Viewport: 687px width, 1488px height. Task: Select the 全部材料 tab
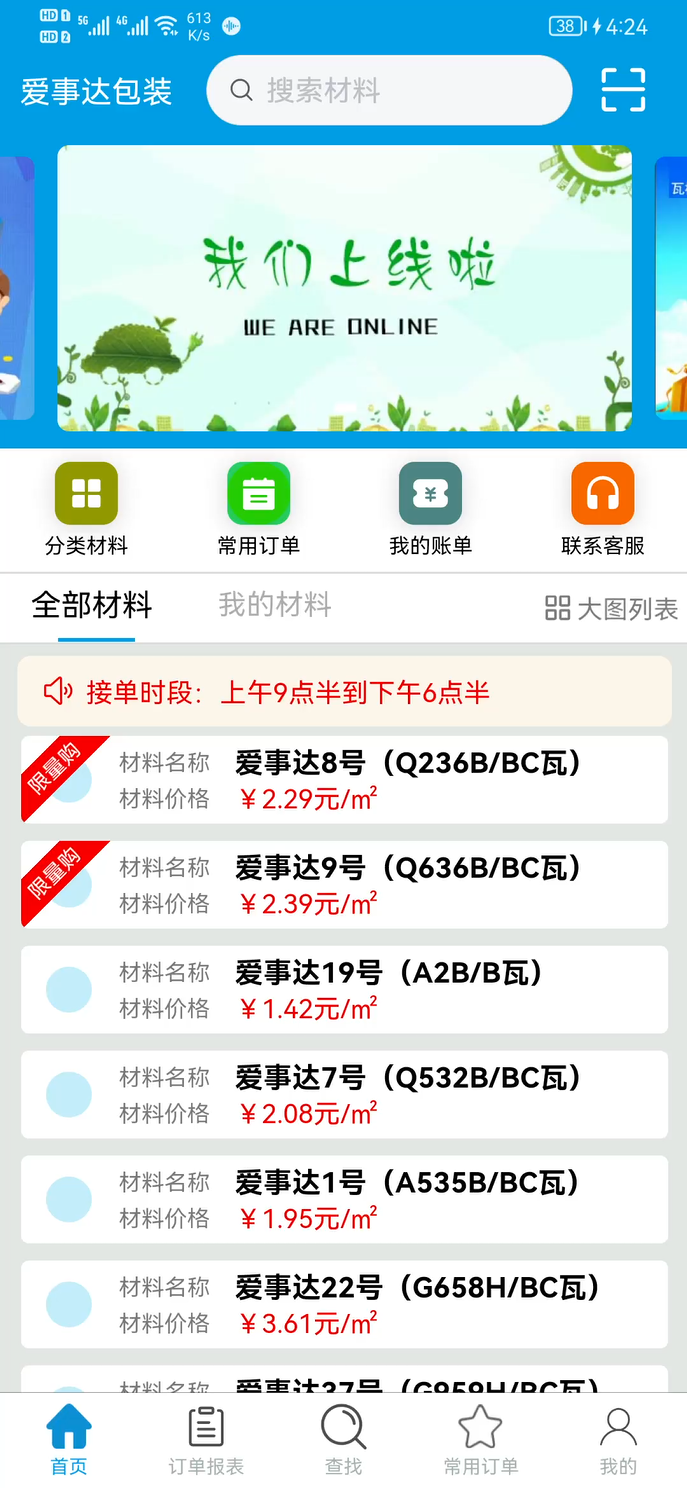tap(92, 606)
